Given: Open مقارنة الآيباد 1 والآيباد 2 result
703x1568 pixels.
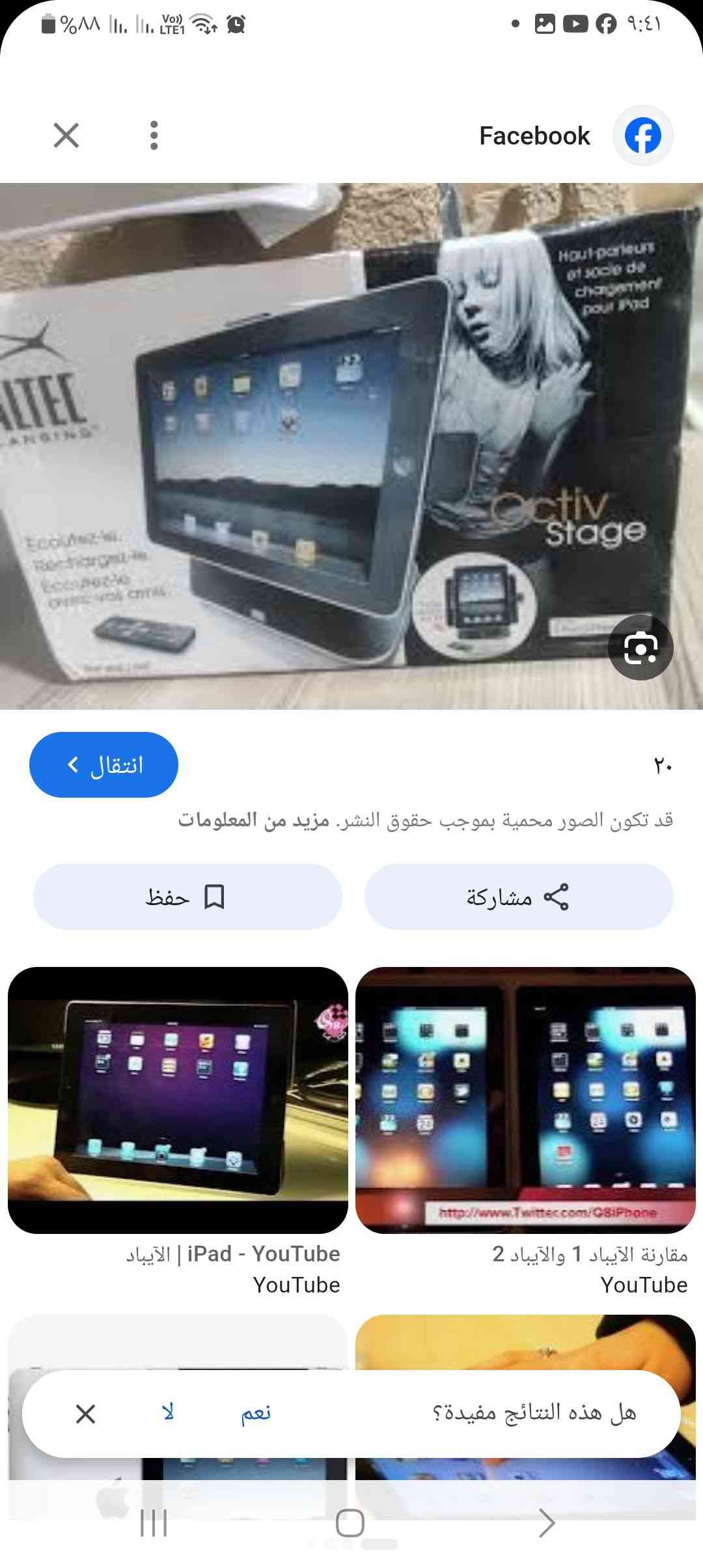Looking at the screenshot, I should tap(525, 1100).
